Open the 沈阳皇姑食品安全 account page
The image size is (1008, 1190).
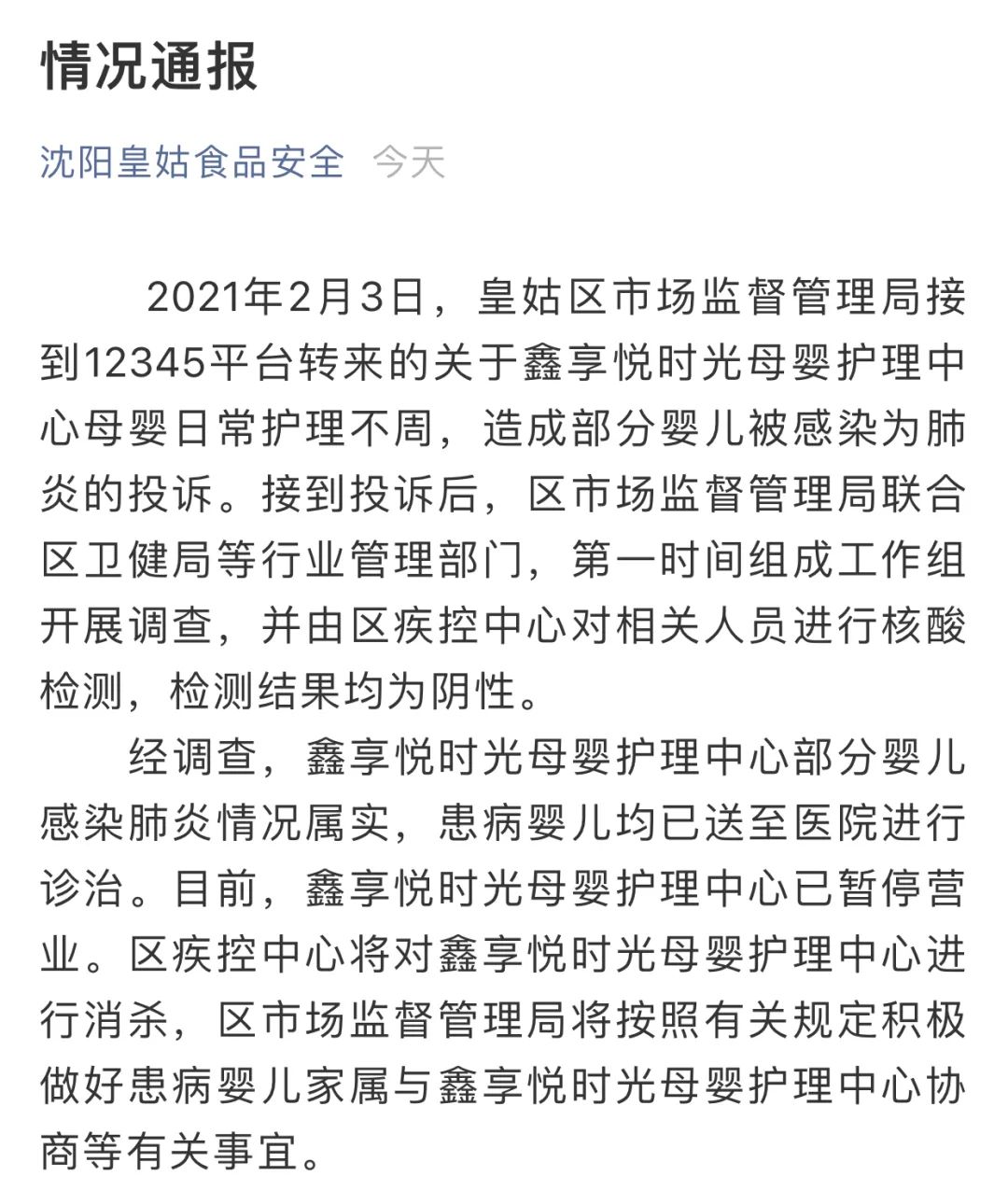pos(192,162)
